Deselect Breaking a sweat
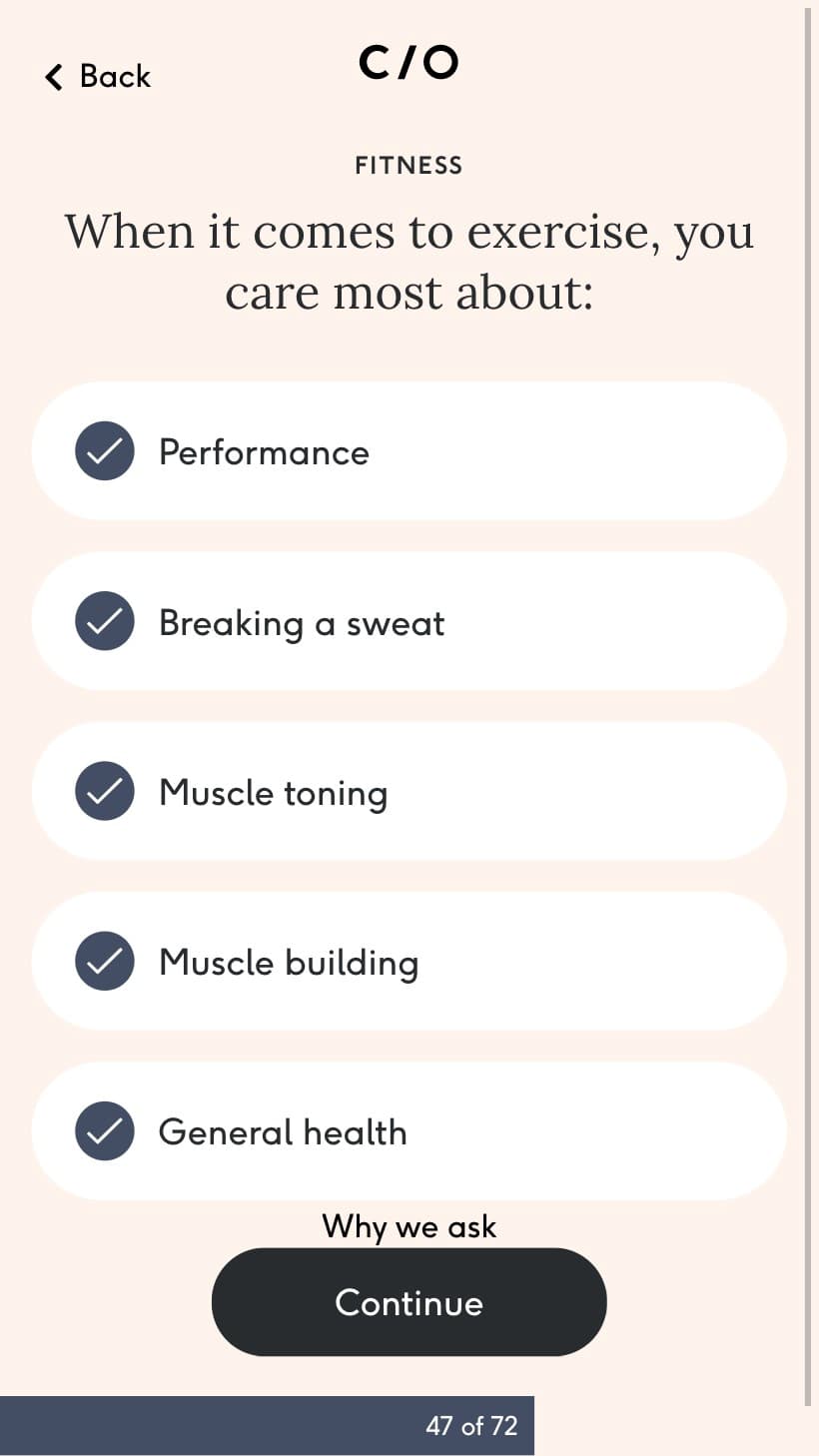The height and width of the screenshot is (1456, 819). 409,621
